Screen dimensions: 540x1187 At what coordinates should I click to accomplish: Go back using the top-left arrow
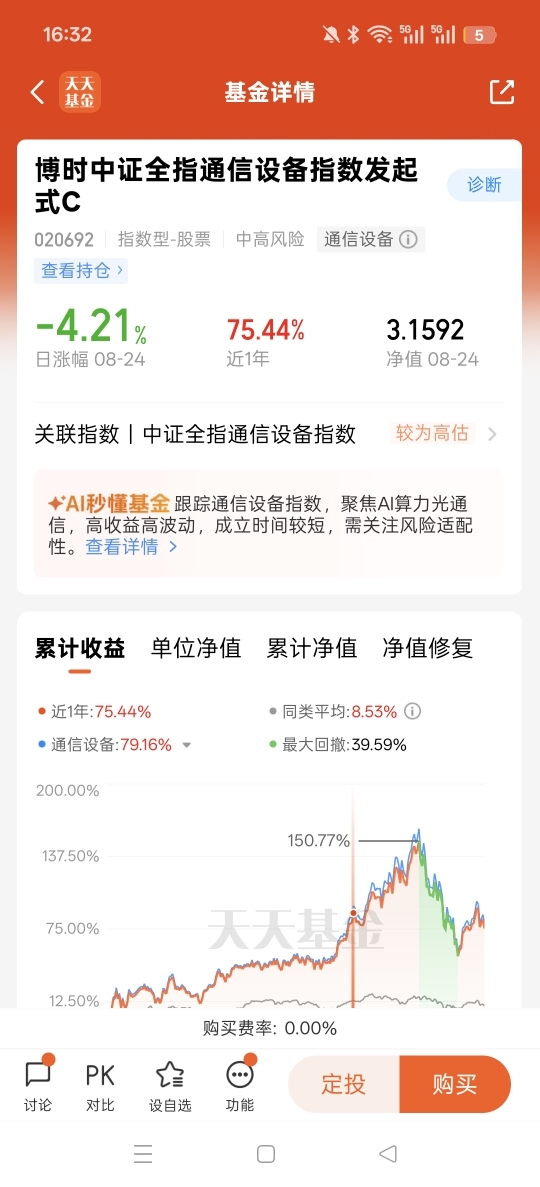click(36, 92)
